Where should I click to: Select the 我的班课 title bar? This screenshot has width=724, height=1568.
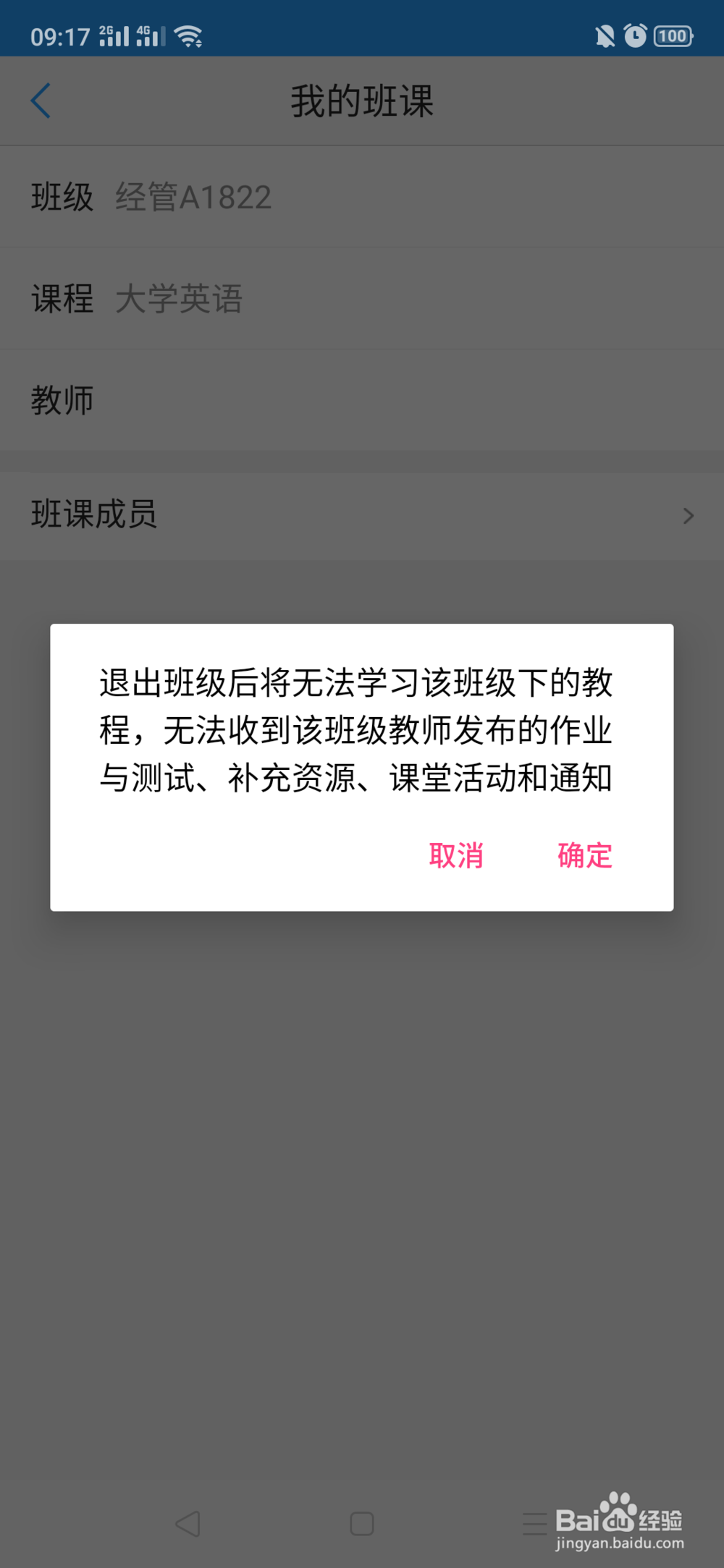coord(362,101)
